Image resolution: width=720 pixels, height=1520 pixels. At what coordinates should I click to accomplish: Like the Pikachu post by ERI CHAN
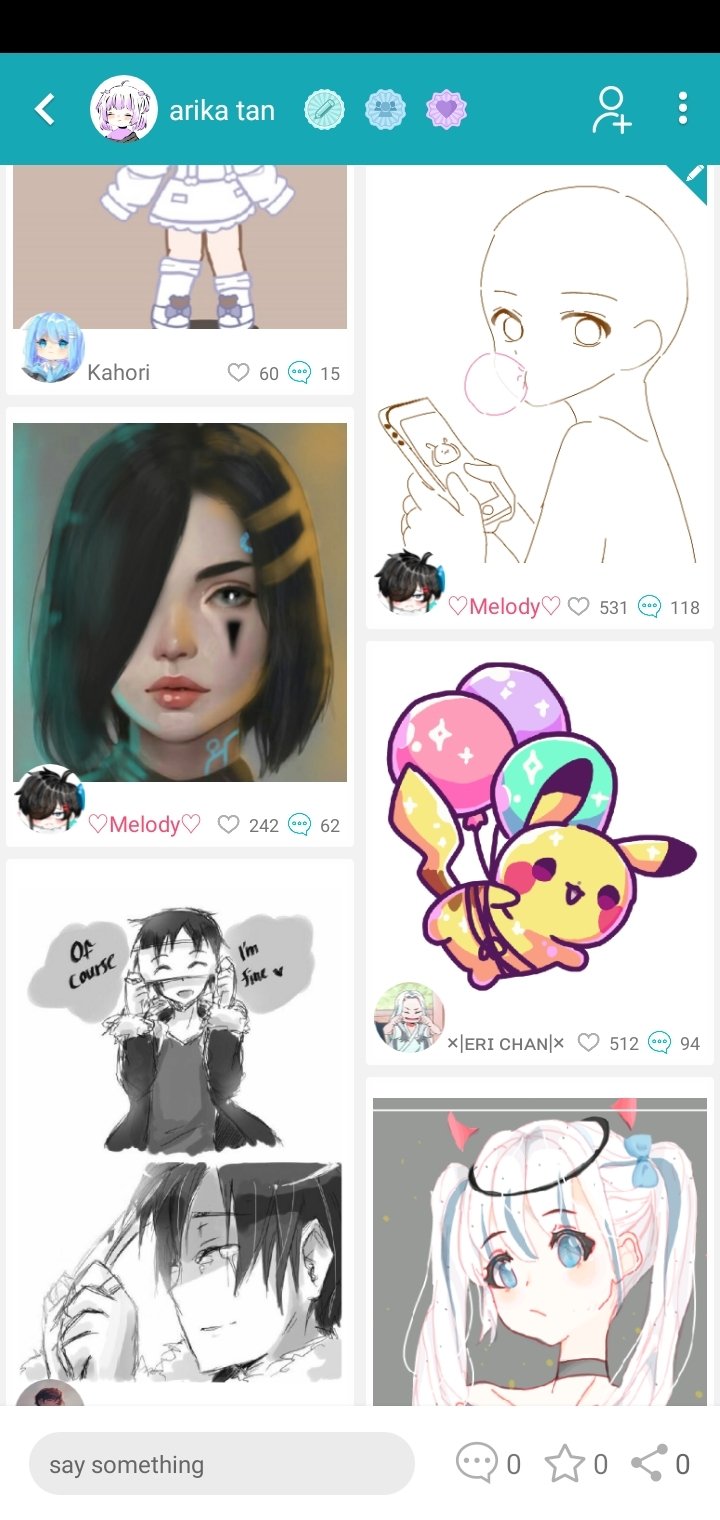pos(589,1043)
